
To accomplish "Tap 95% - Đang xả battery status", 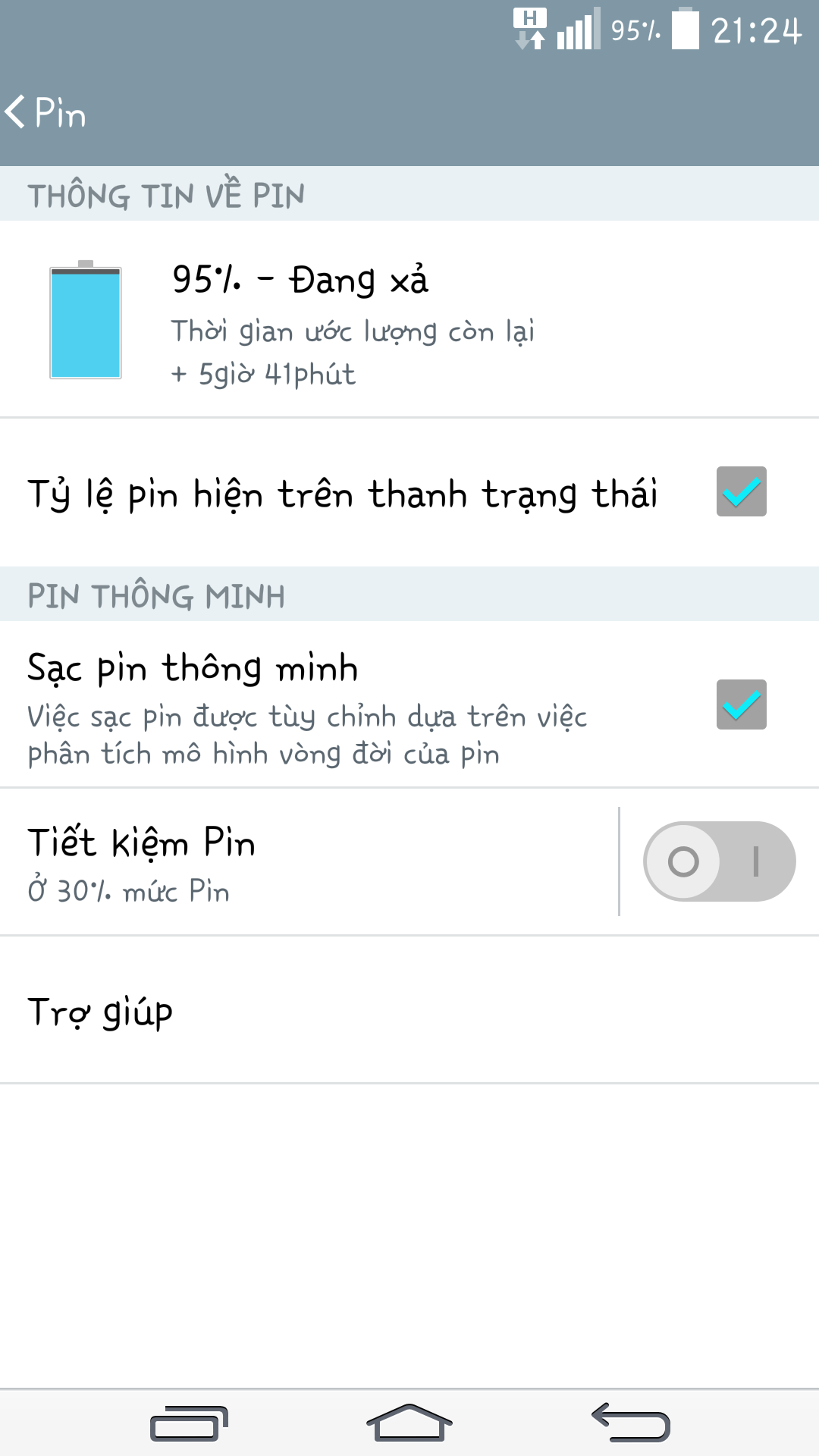I will click(301, 281).
